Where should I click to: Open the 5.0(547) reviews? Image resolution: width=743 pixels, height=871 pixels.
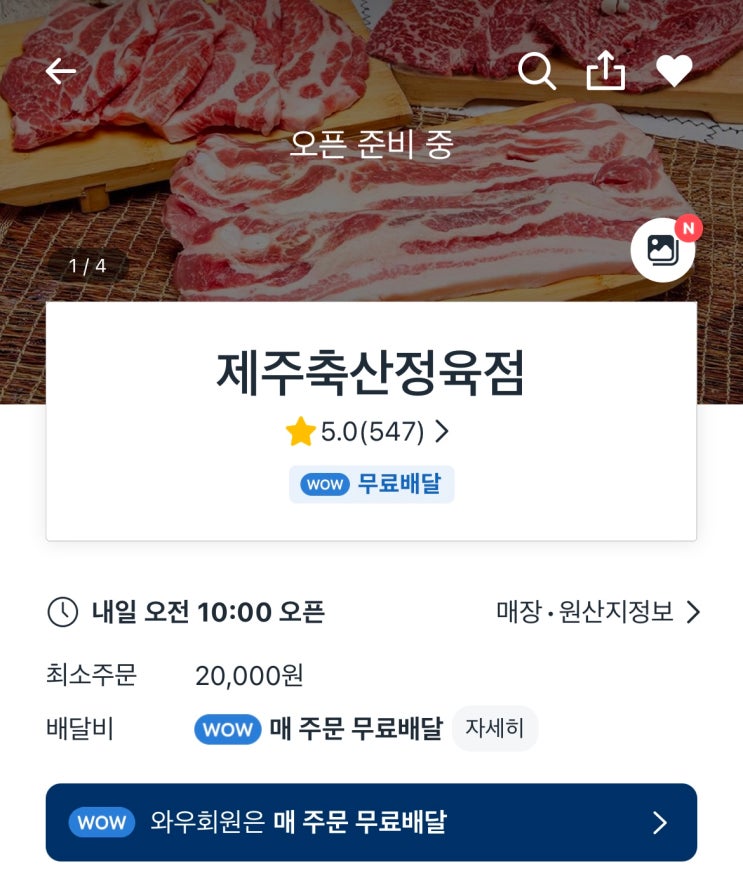[x=369, y=432]
